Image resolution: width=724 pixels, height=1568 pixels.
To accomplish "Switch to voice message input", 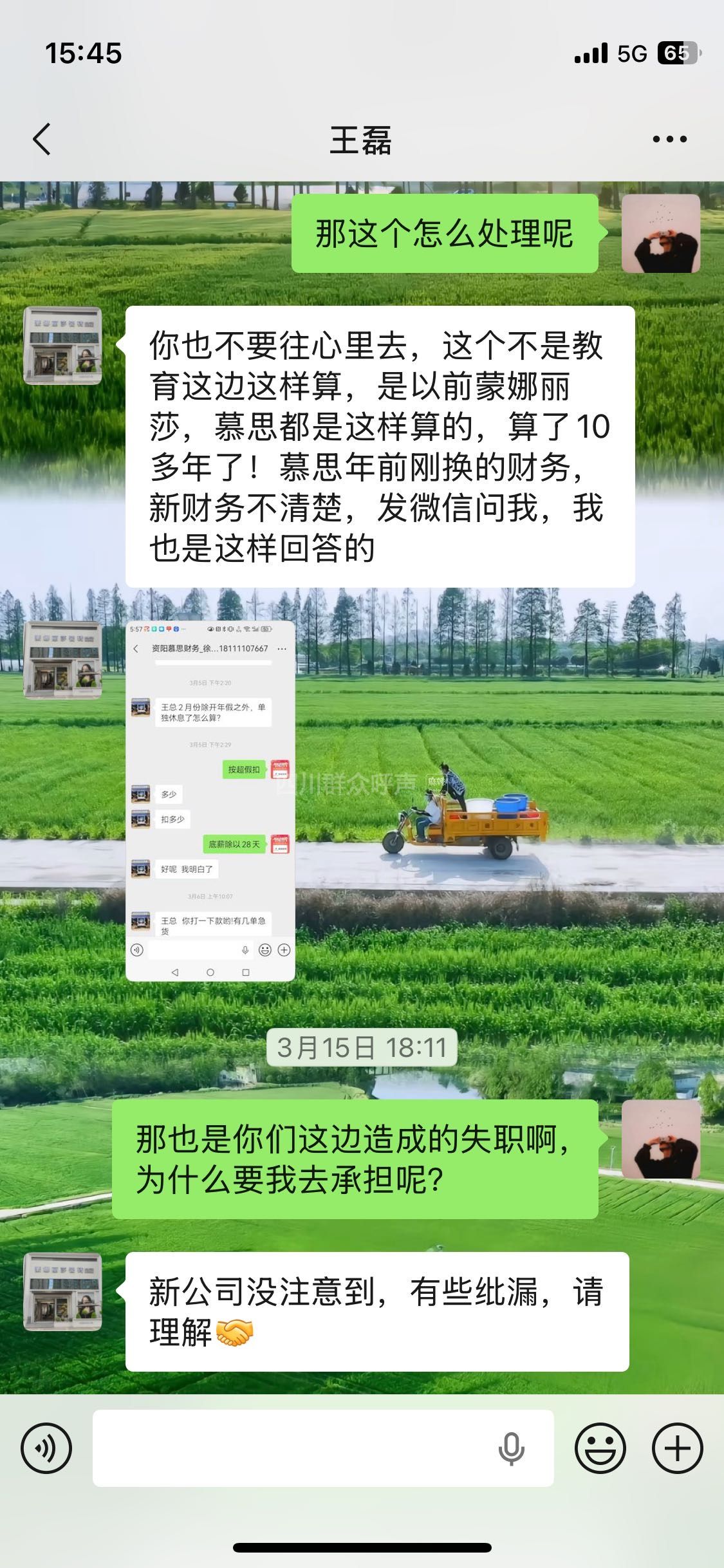I will point(46,1448).
